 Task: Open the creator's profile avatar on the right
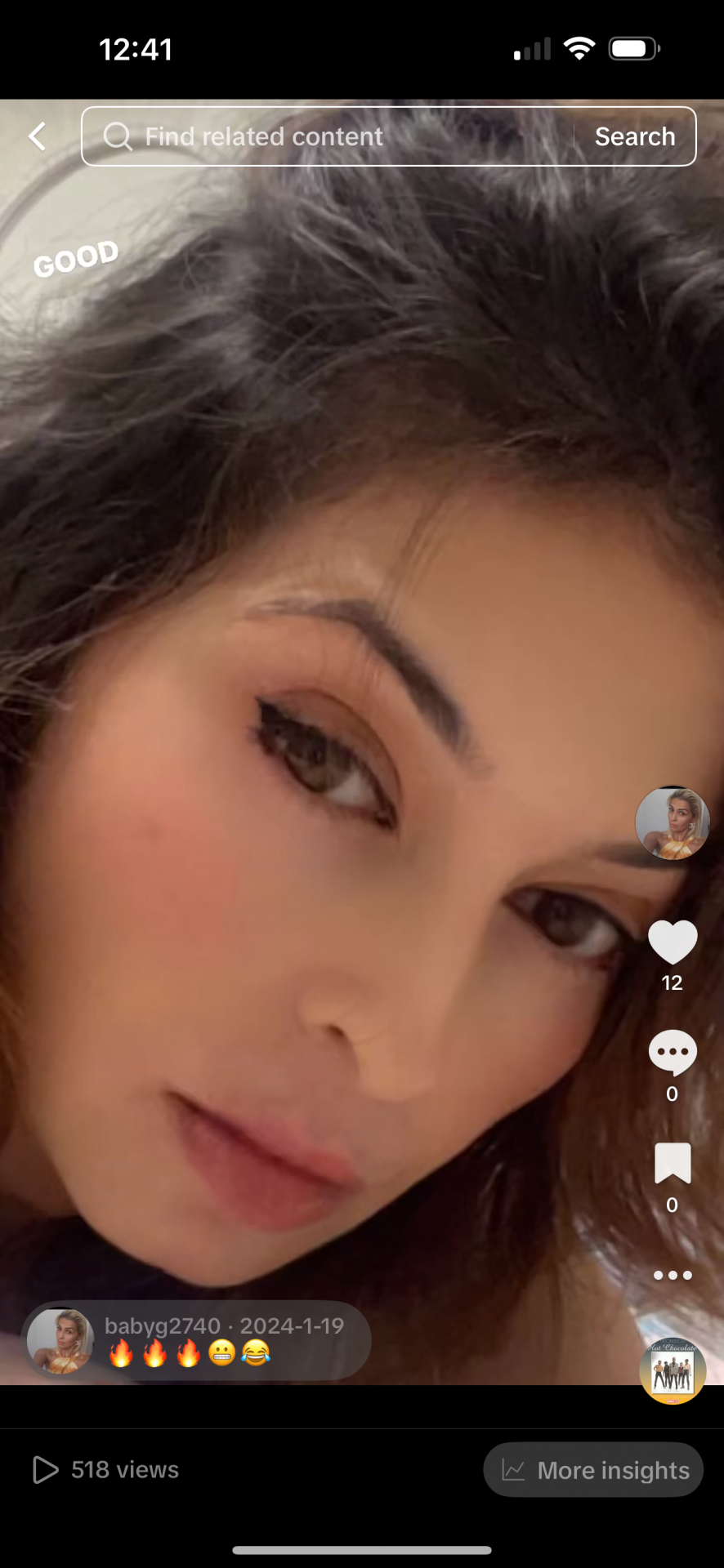(672, 822)
